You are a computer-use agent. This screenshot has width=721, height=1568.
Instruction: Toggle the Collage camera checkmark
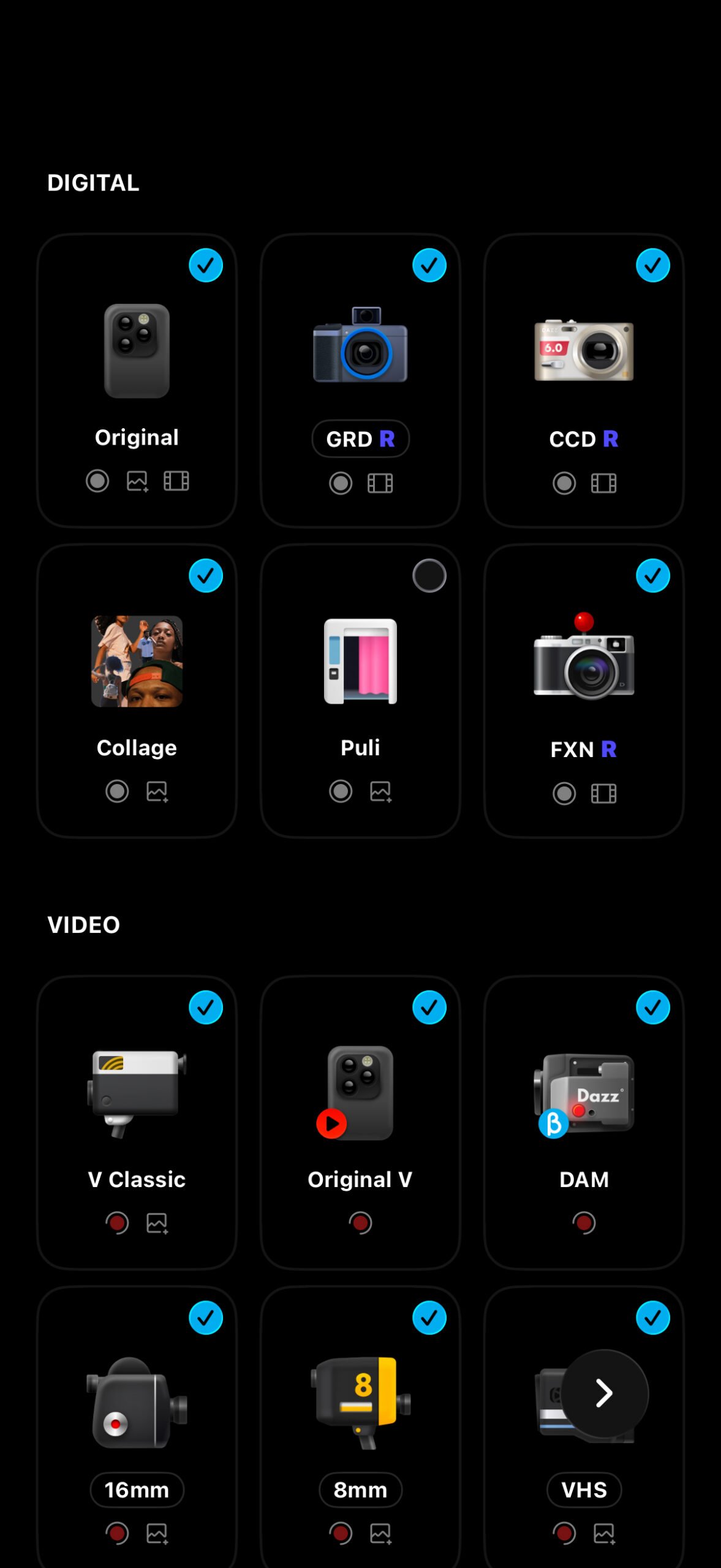pos(206,576)
